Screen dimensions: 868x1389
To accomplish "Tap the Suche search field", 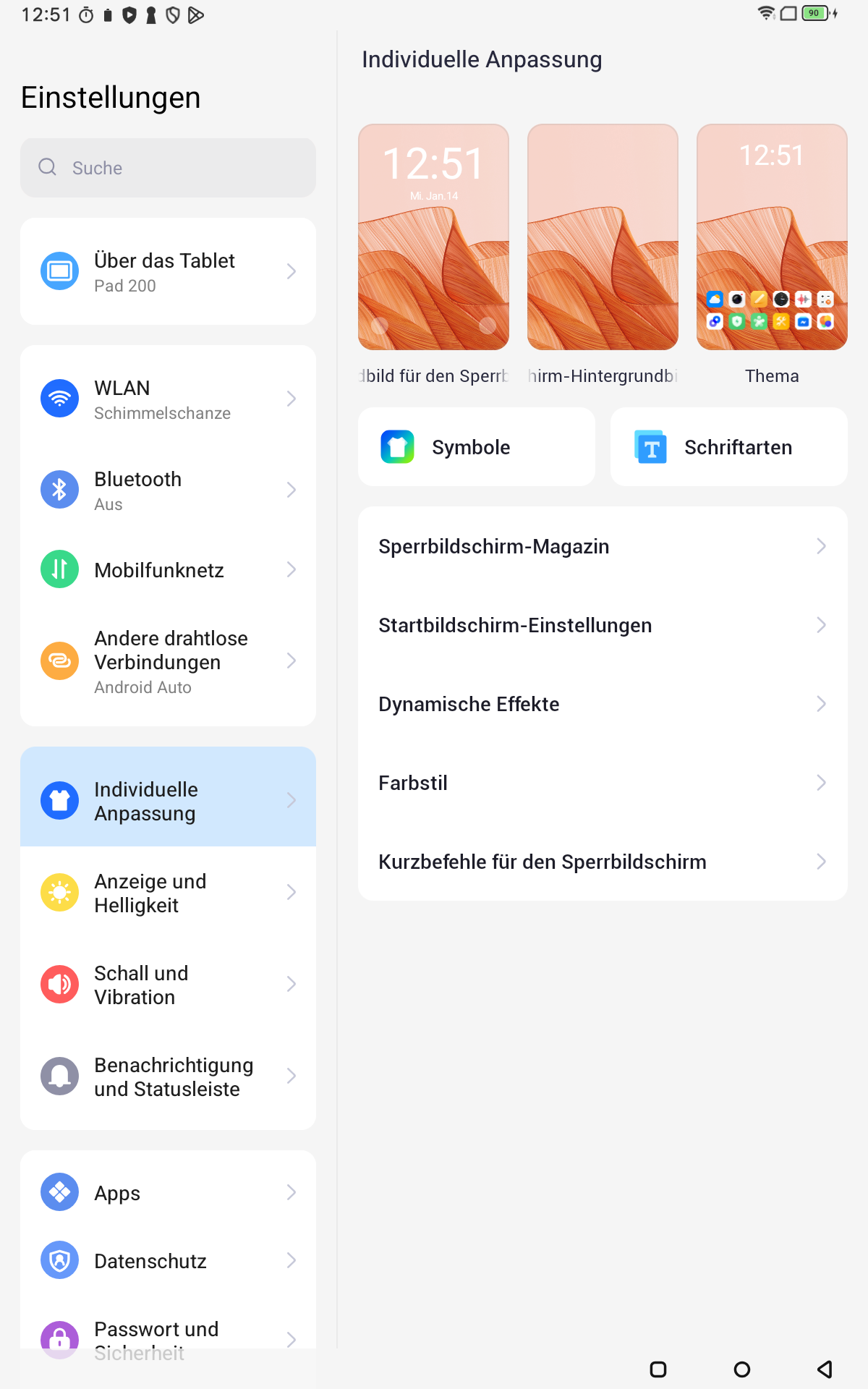I will click(x=168, y=168).
